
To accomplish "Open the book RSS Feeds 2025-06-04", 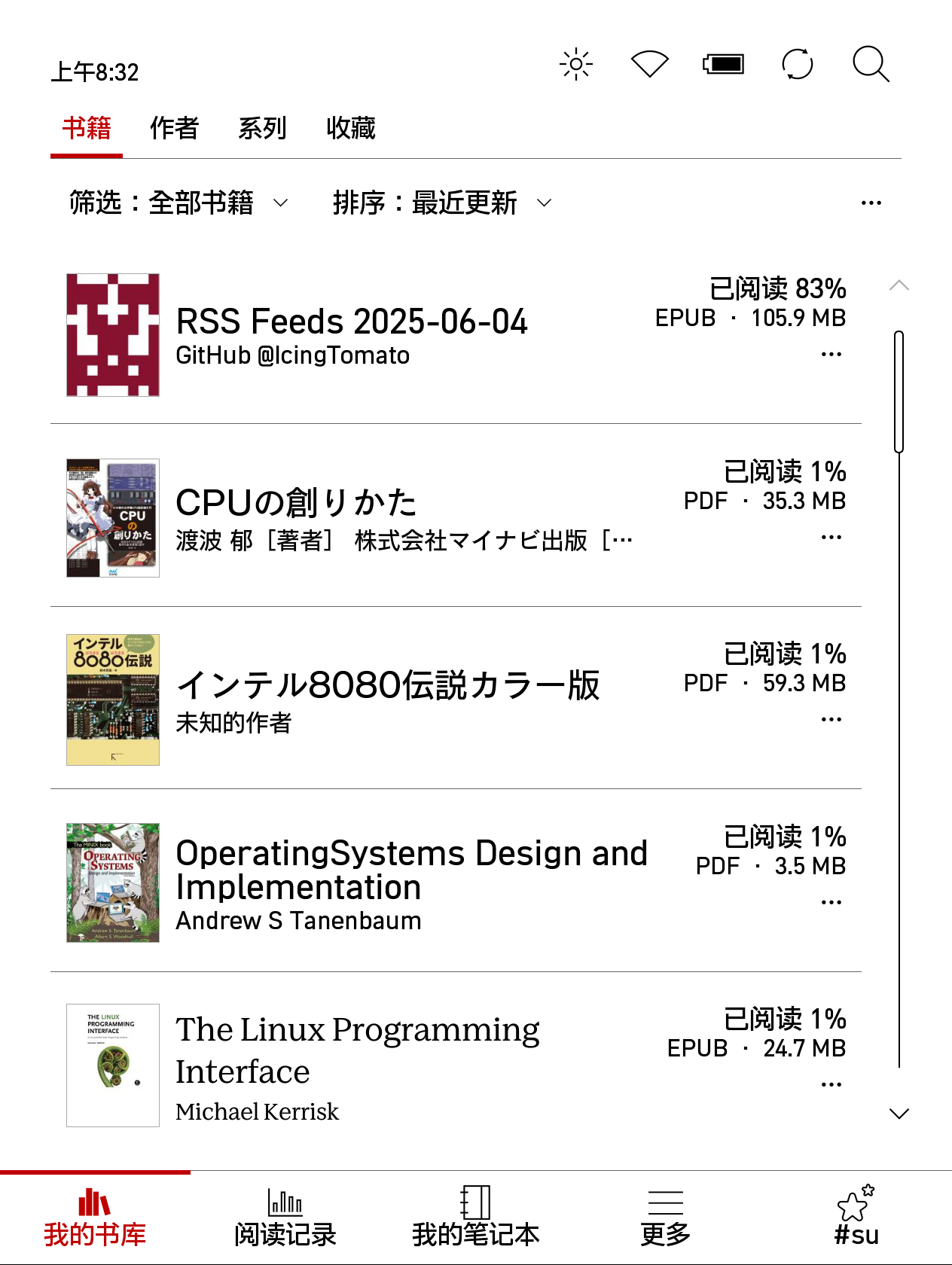I will (352, 322).
